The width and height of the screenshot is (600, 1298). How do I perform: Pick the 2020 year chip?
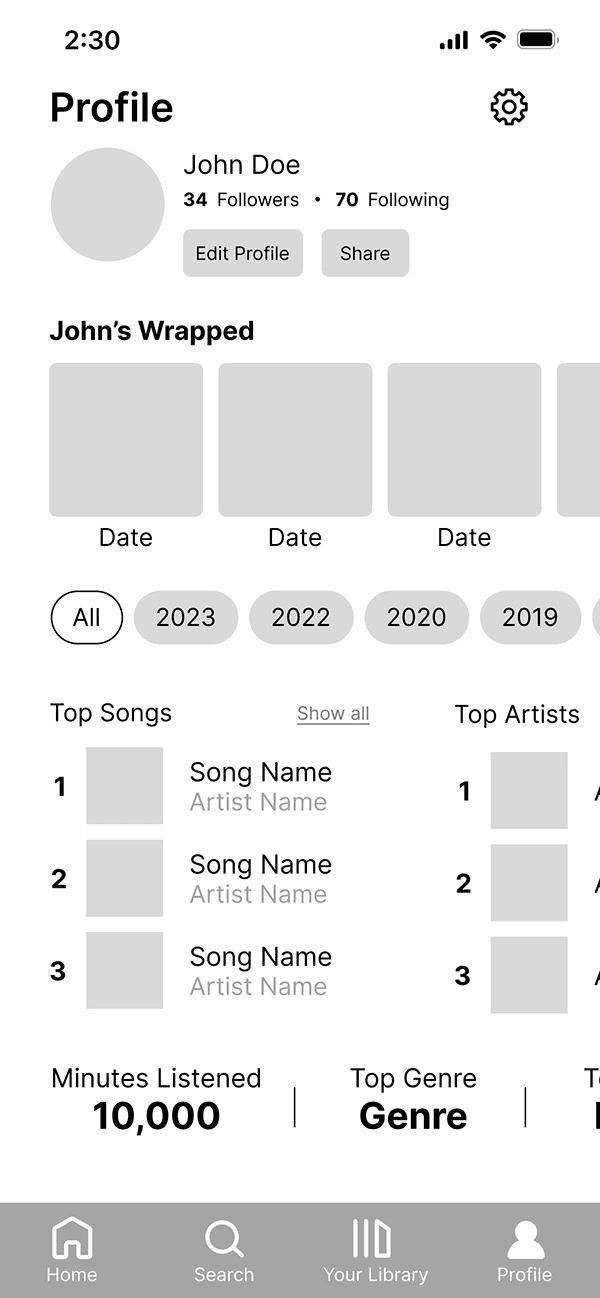416,617
